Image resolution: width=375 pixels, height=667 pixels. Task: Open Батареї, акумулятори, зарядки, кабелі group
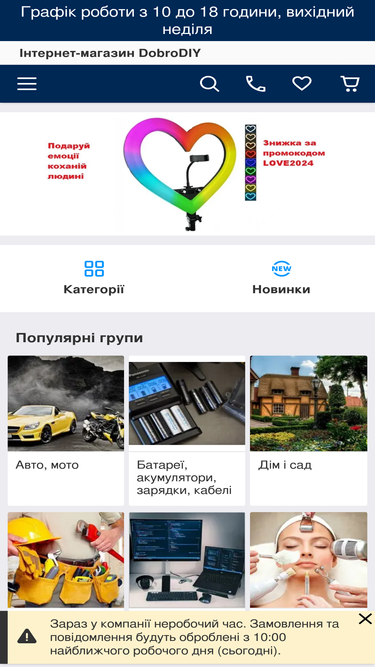pos(187,430)
